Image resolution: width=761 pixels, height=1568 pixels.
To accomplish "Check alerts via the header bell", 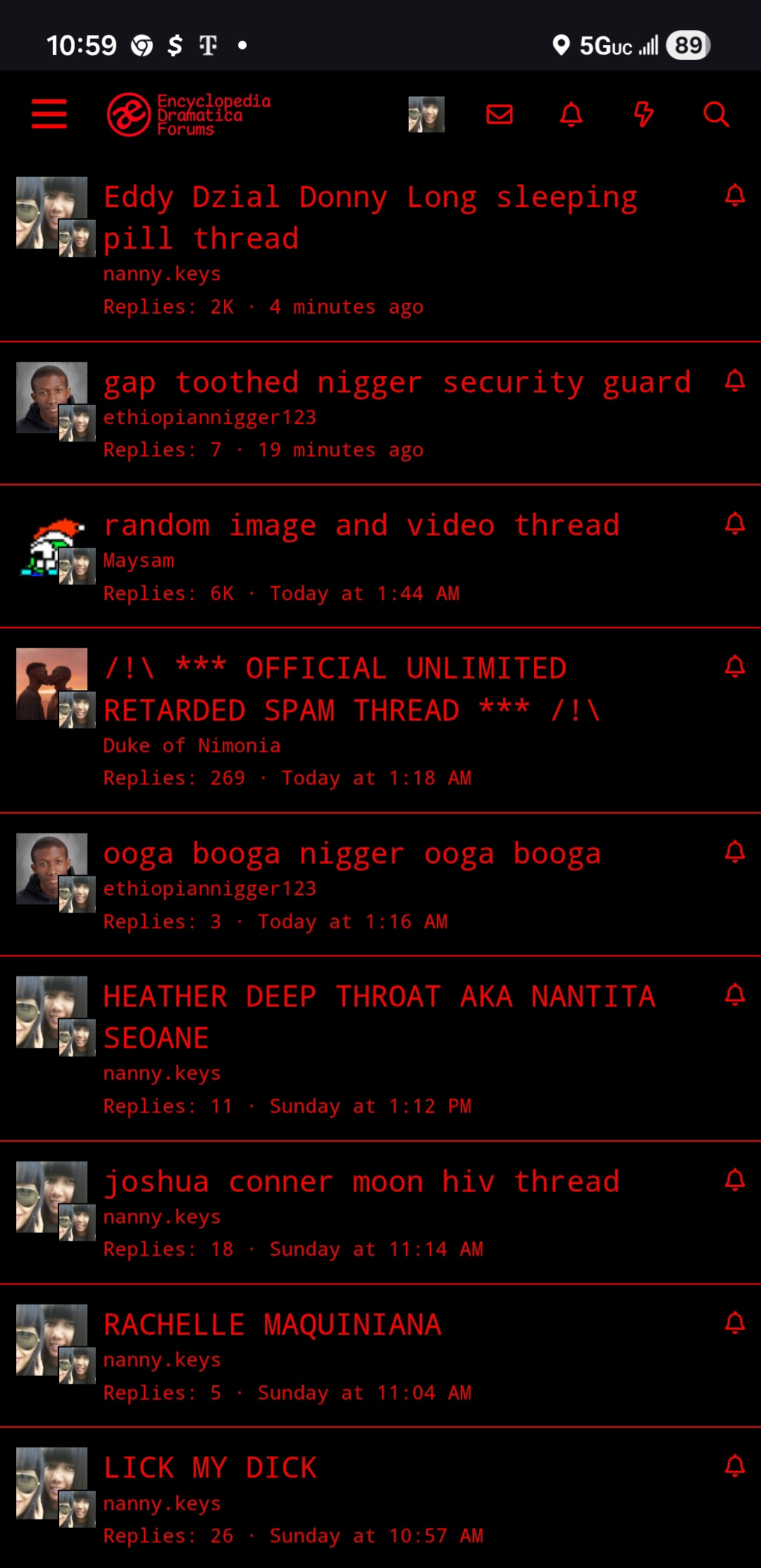I will click(x=571, y=114).
